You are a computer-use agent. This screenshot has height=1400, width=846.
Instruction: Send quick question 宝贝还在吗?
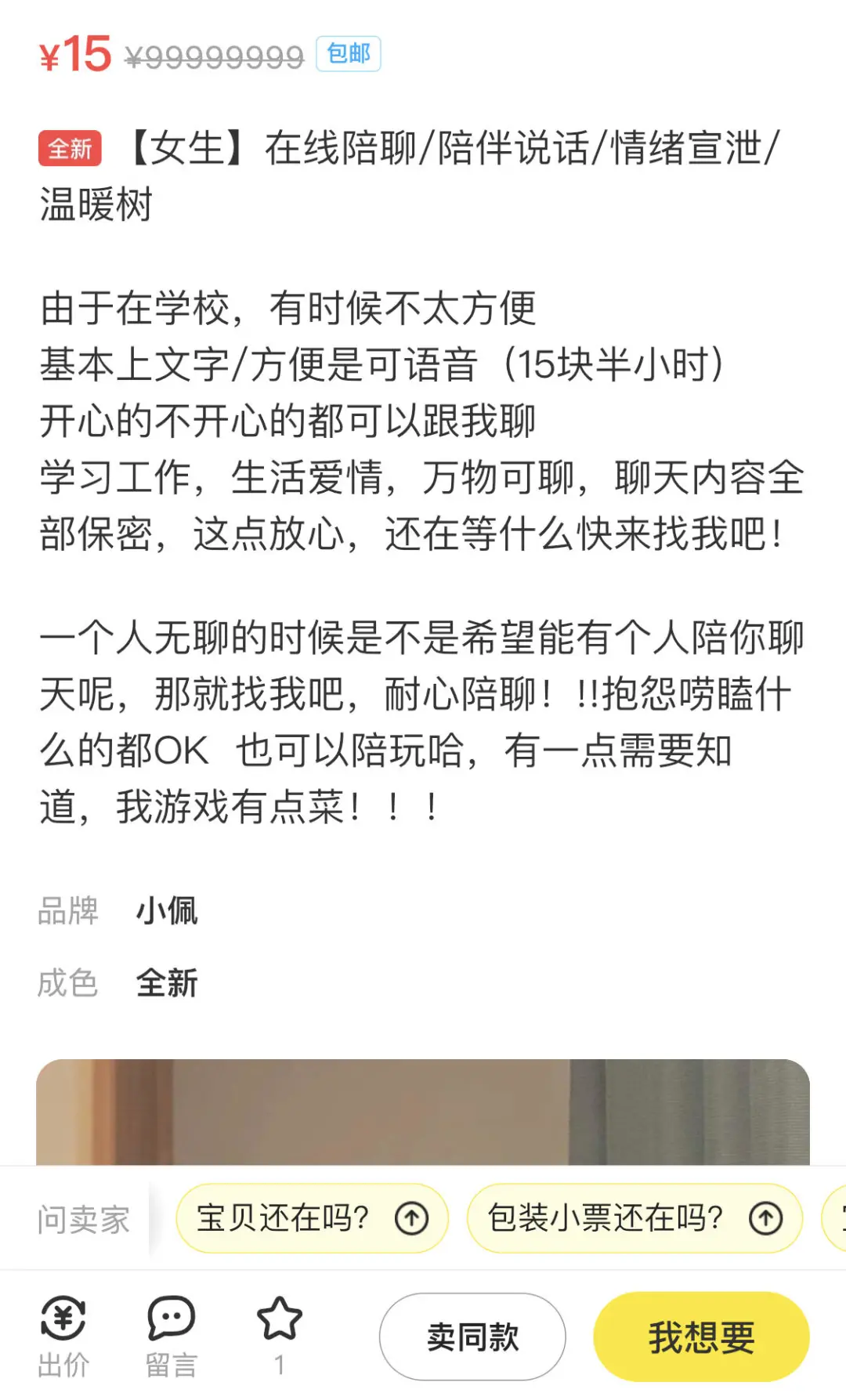(x=312, y=1217)
